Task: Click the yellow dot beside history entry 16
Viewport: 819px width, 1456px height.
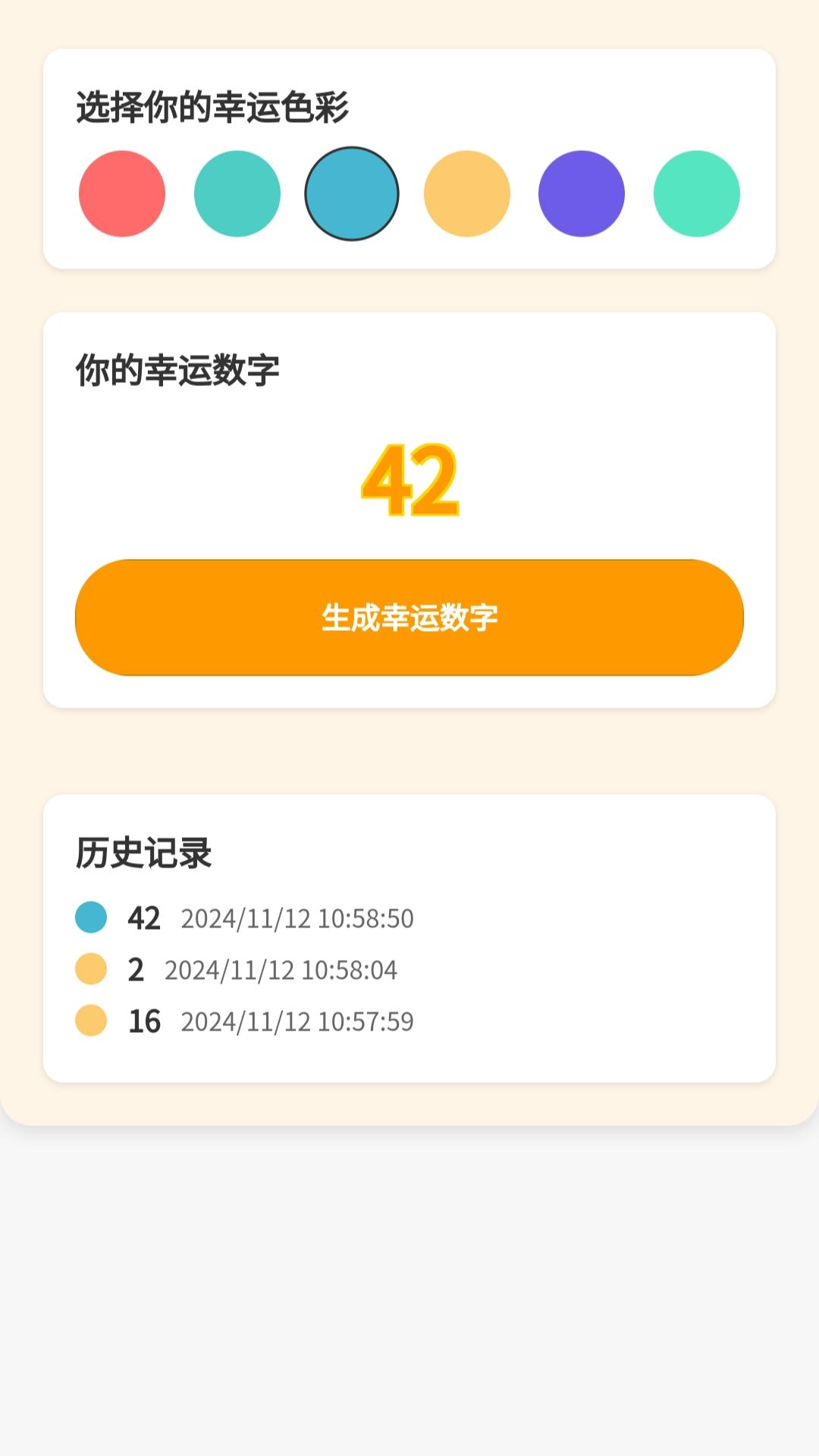Action: [90, 1021]
